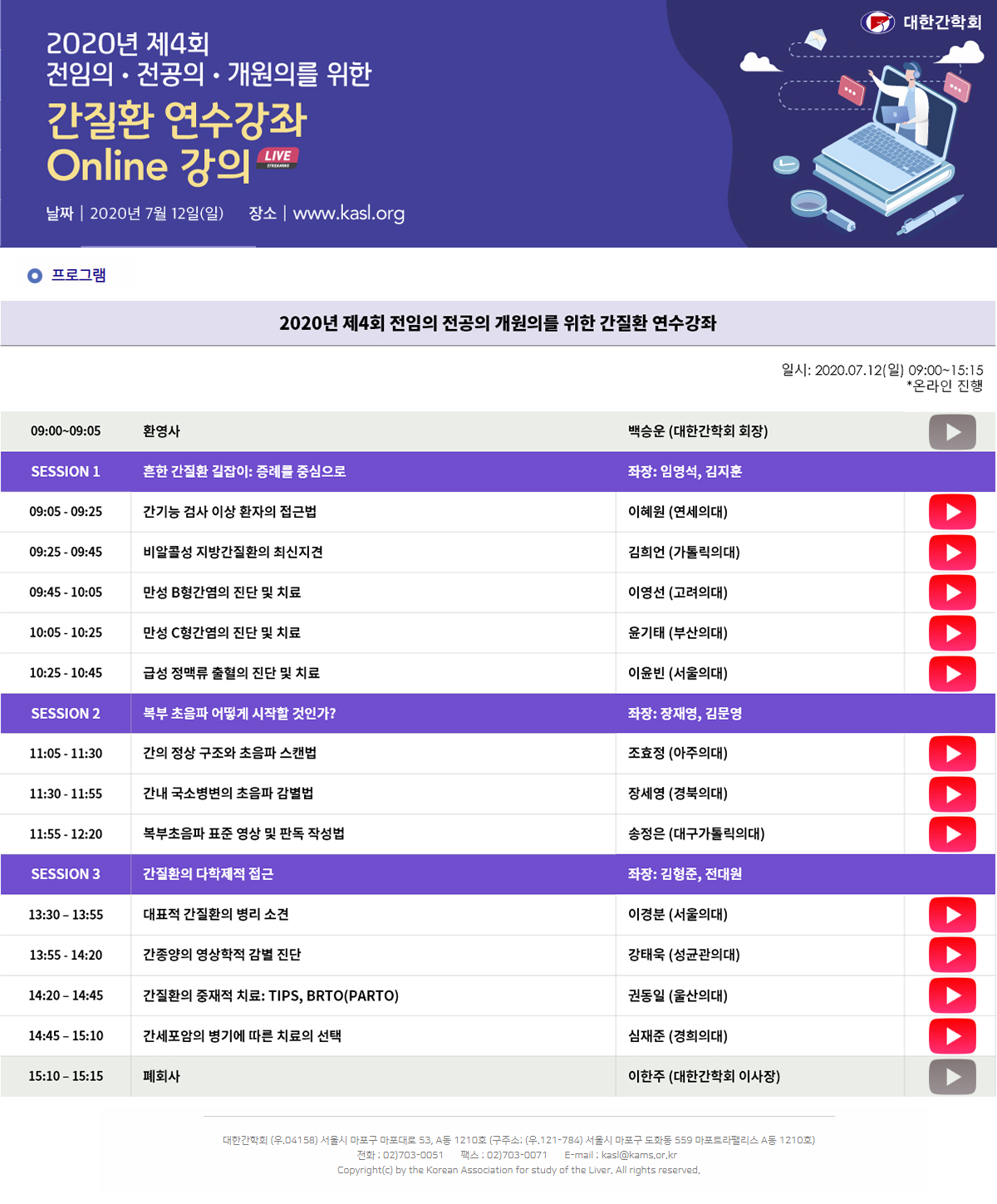This screenshot has width=997, height=1204.
Task: Open the underlined 프로그램 link
Action: pyautogui.click(x=79, y=275)
